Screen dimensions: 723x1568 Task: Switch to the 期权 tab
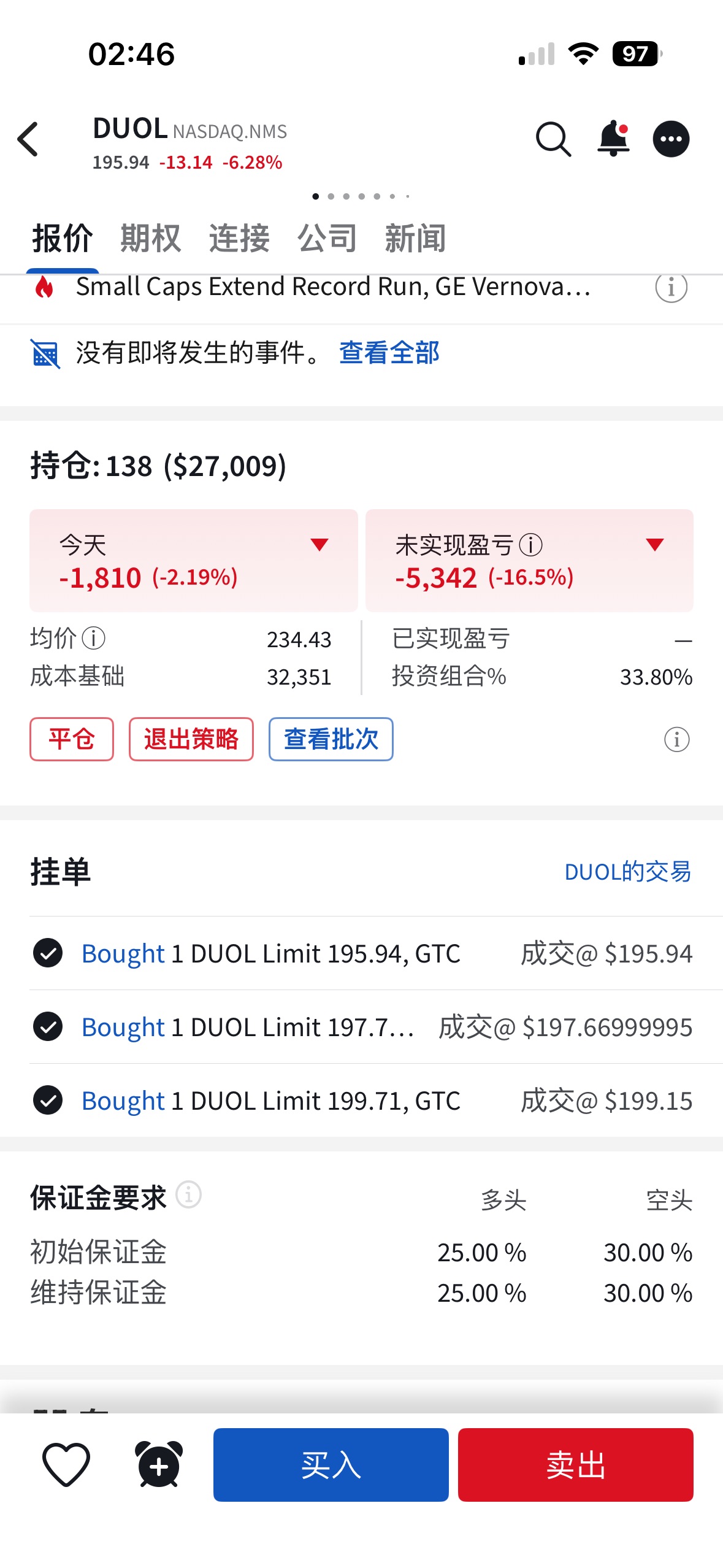click(150, 239)
